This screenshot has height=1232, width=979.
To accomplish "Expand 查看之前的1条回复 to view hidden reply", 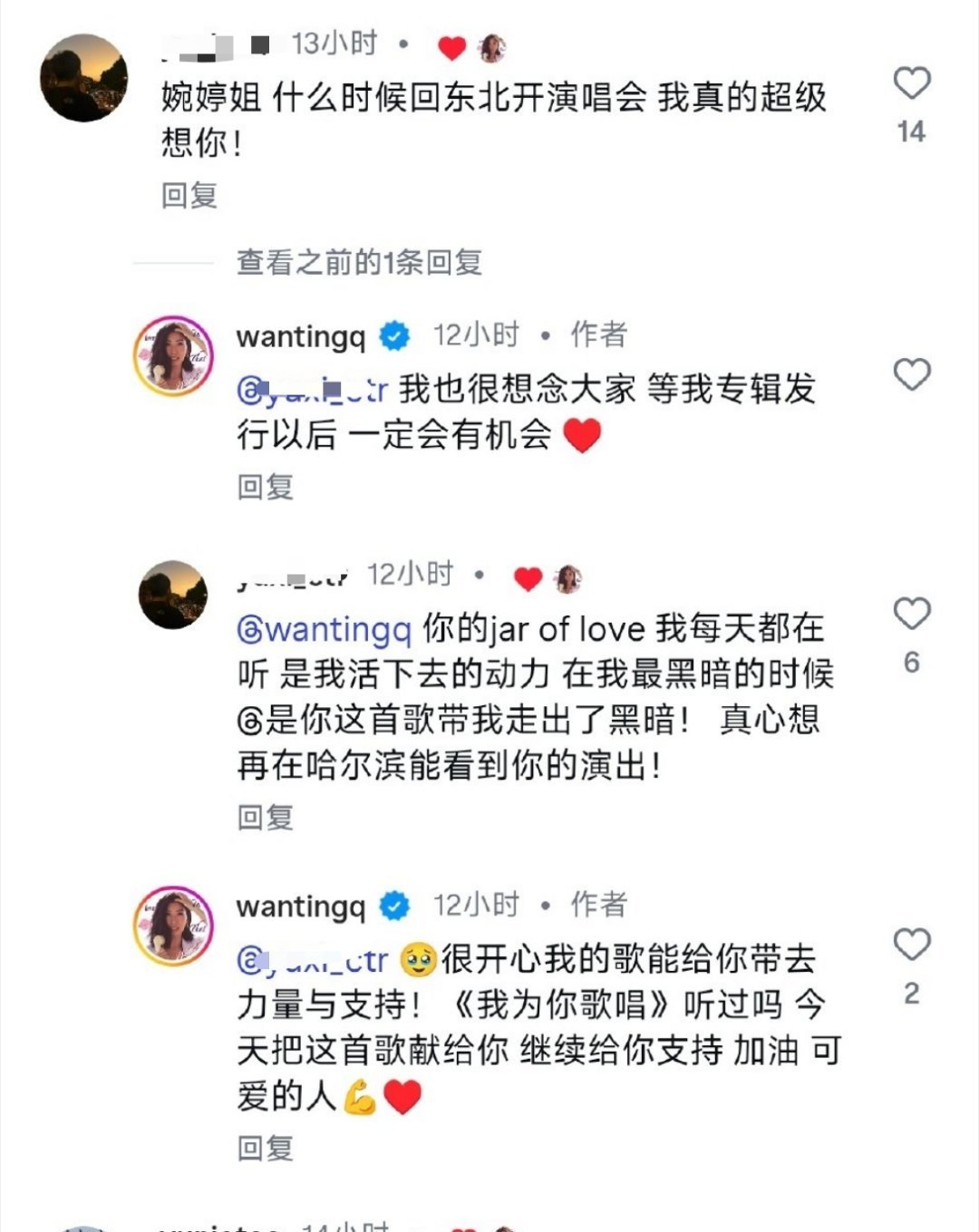I will [x=356, y=263].
